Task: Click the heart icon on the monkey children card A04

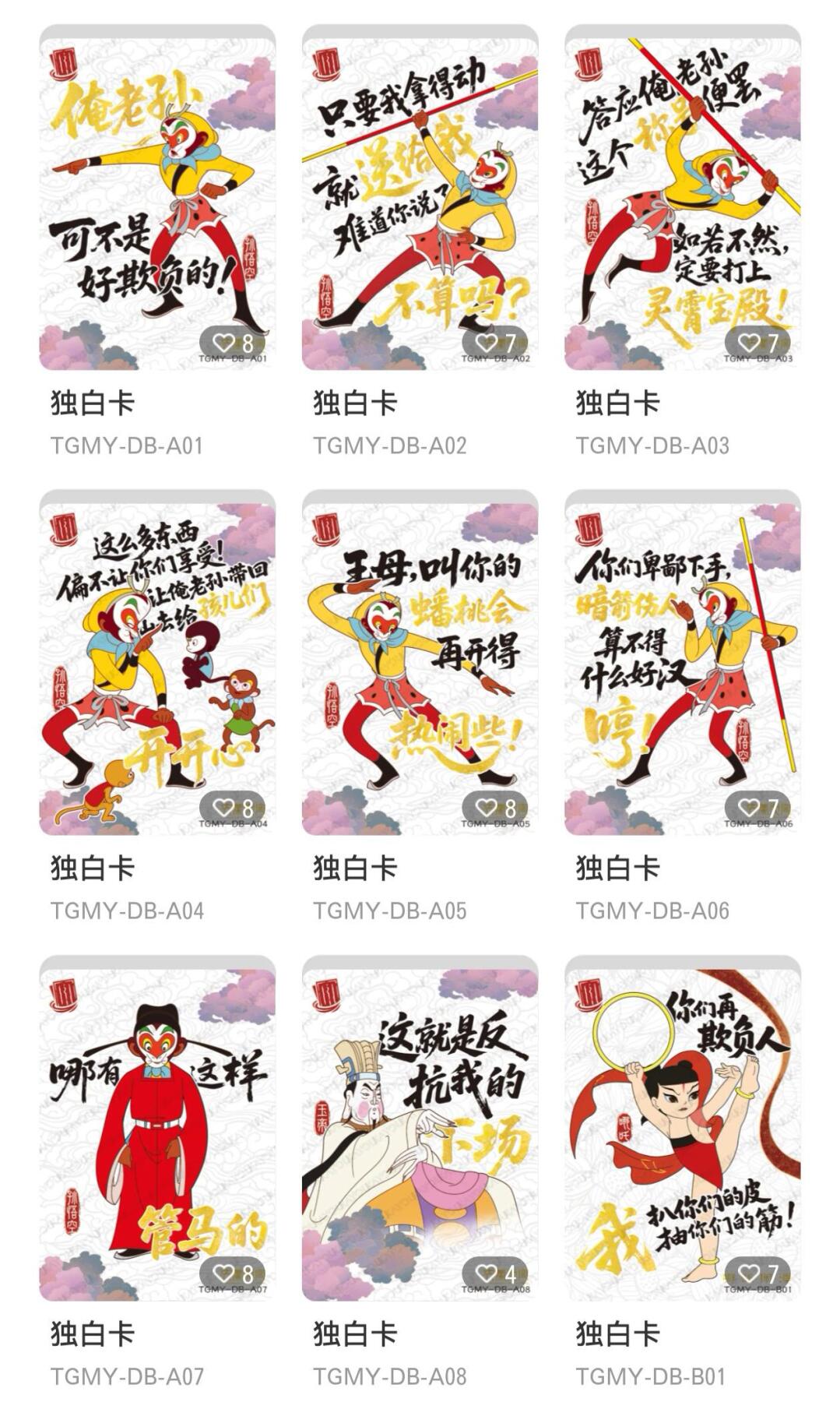Action: click(x=223, y=808)
